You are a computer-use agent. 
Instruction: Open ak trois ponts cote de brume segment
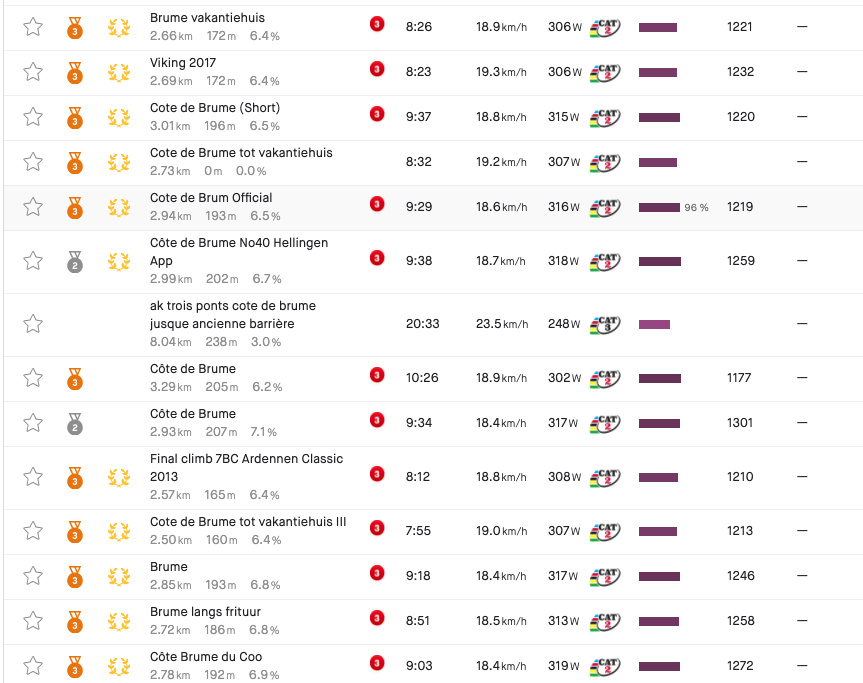pyautogui.click(x=233, y=306)
